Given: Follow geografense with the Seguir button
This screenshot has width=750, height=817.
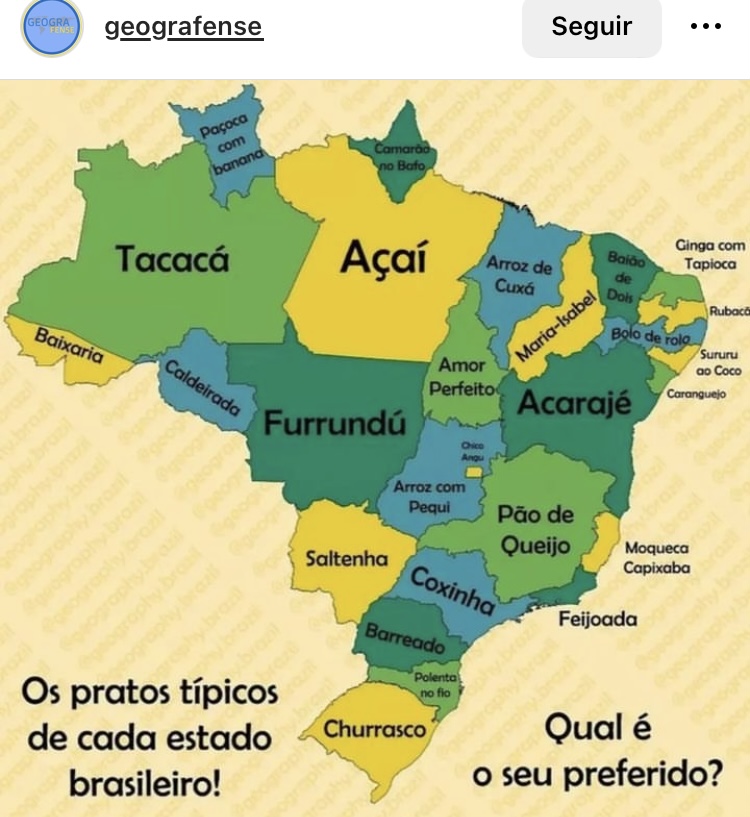Looking at the screenshot, I should (591, 27).
